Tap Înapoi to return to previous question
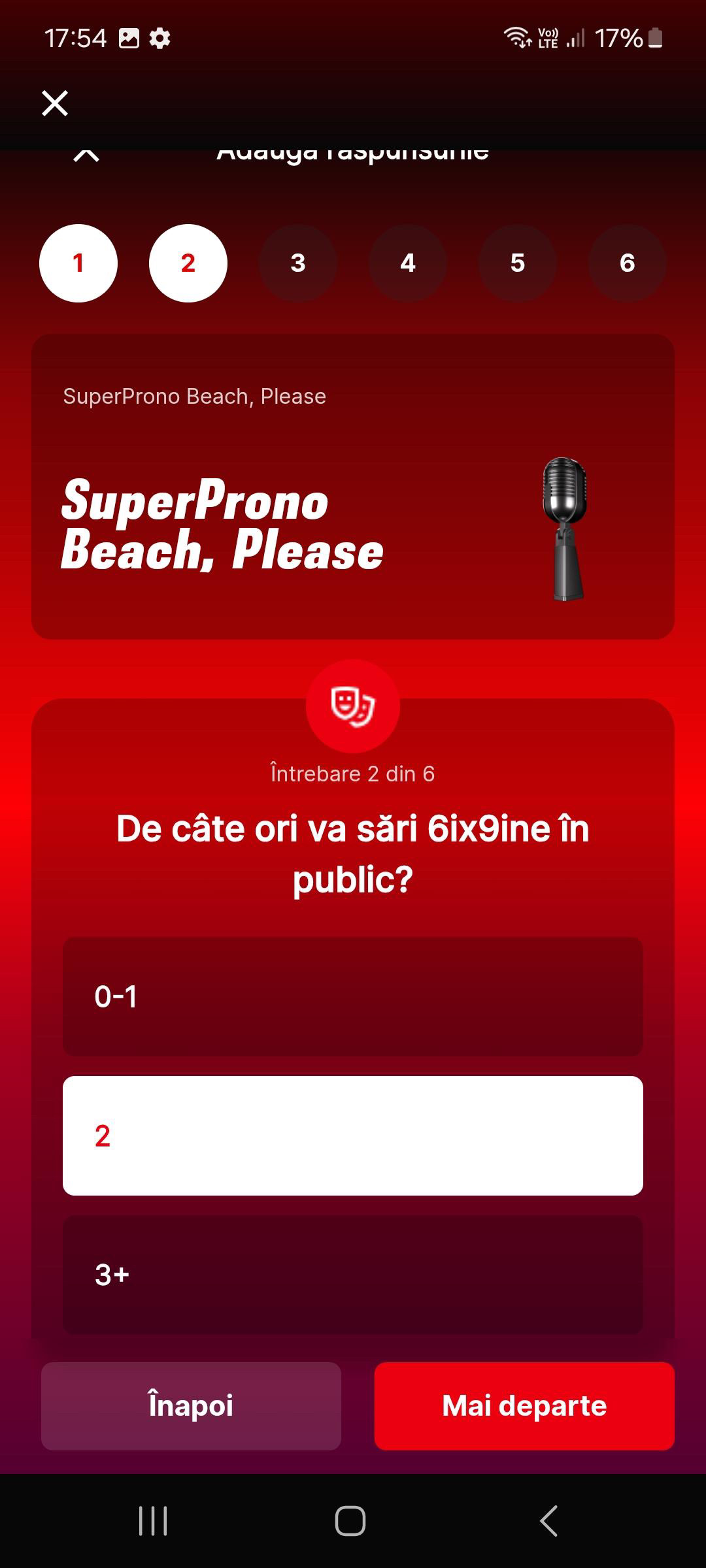 (191, 1406)
